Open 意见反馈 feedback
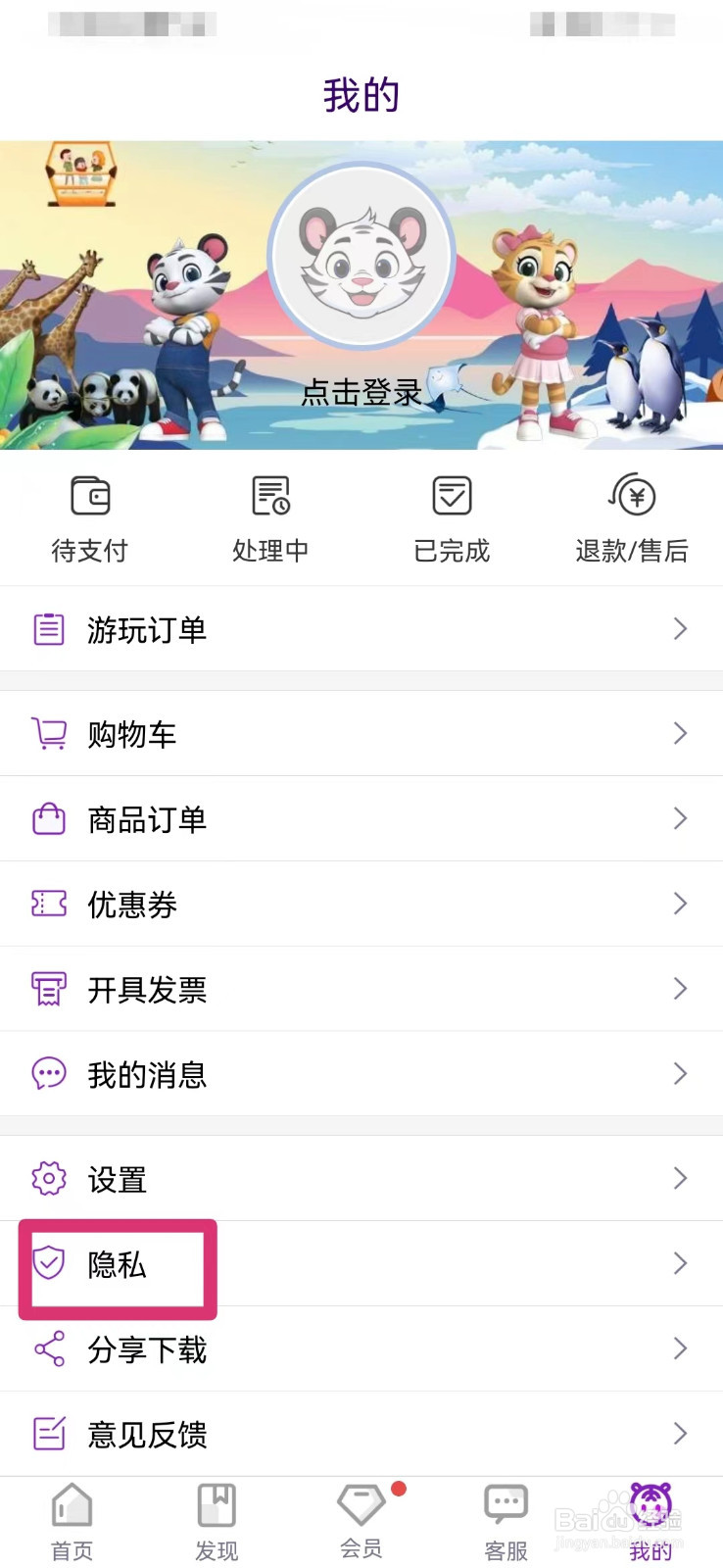This screenshot has height=1568, width=723. click(x=361, y=1435)
